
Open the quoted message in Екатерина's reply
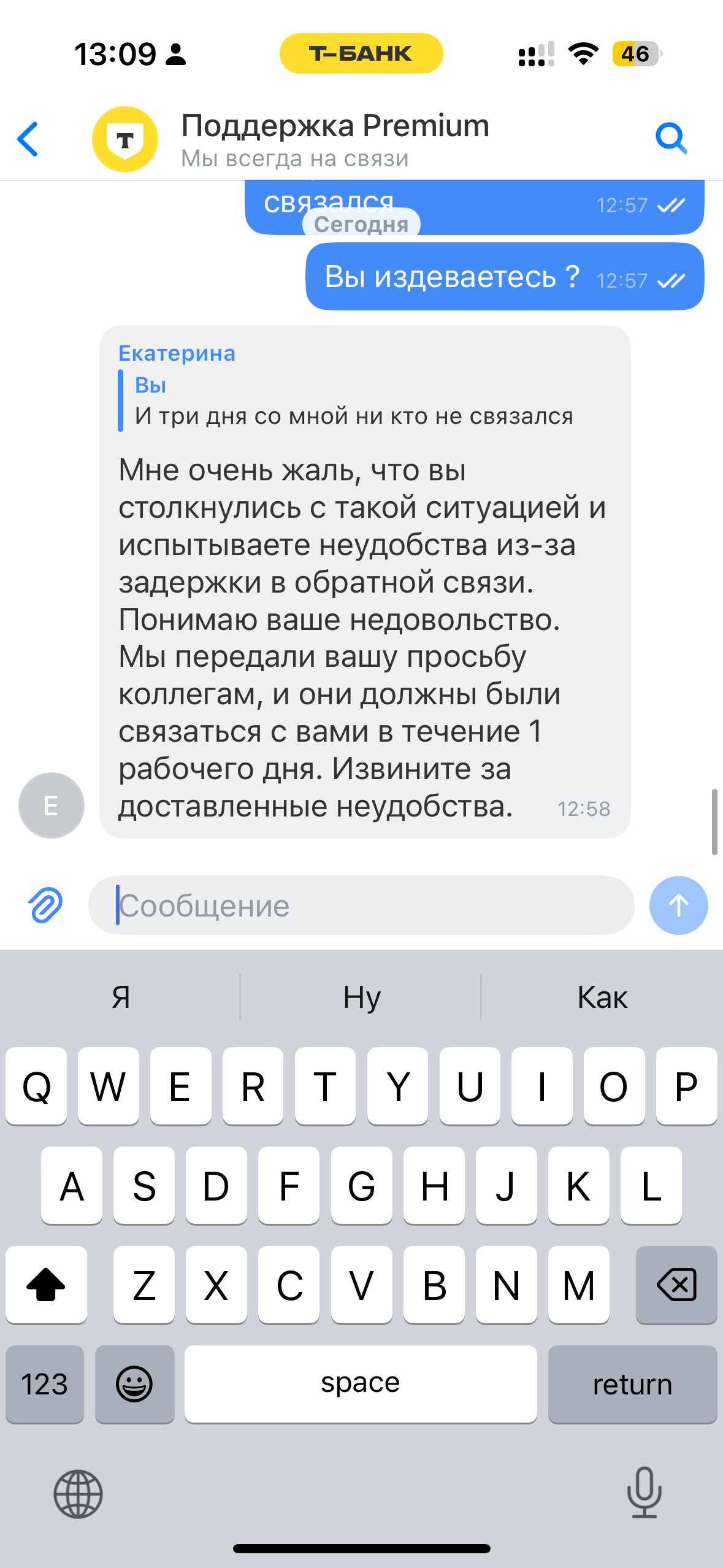click(353, 402)
